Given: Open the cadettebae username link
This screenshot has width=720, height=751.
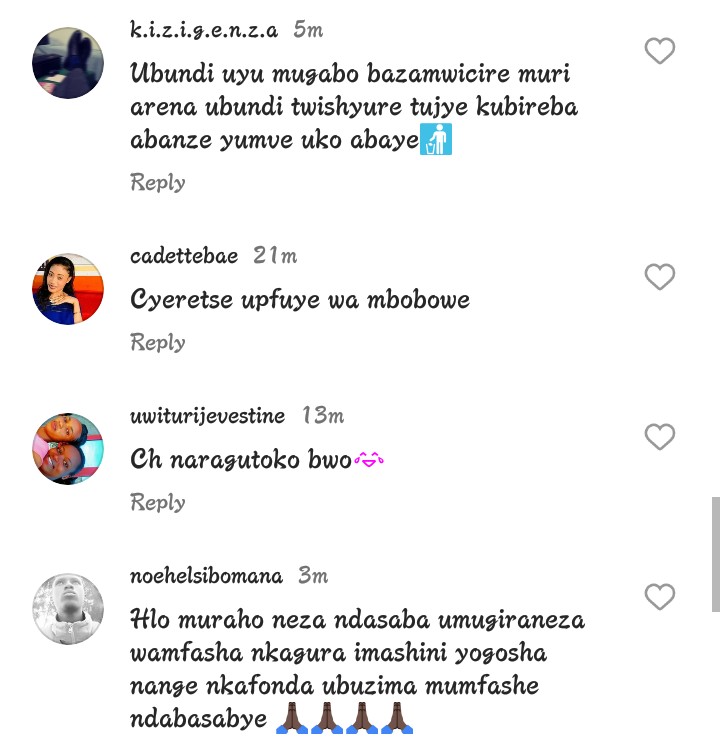Looking at the screenshot, I should 184,256.
